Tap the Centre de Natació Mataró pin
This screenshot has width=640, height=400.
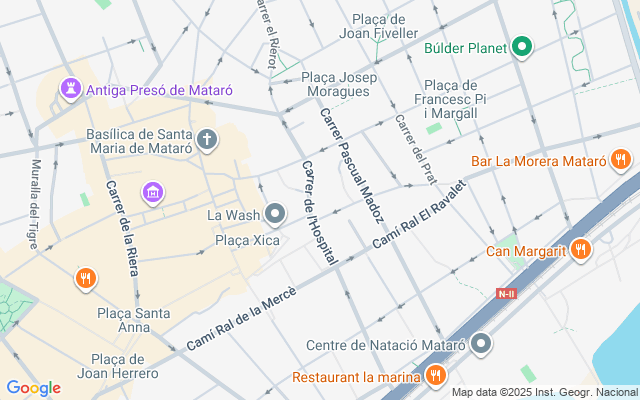click(x=482, y=345)
